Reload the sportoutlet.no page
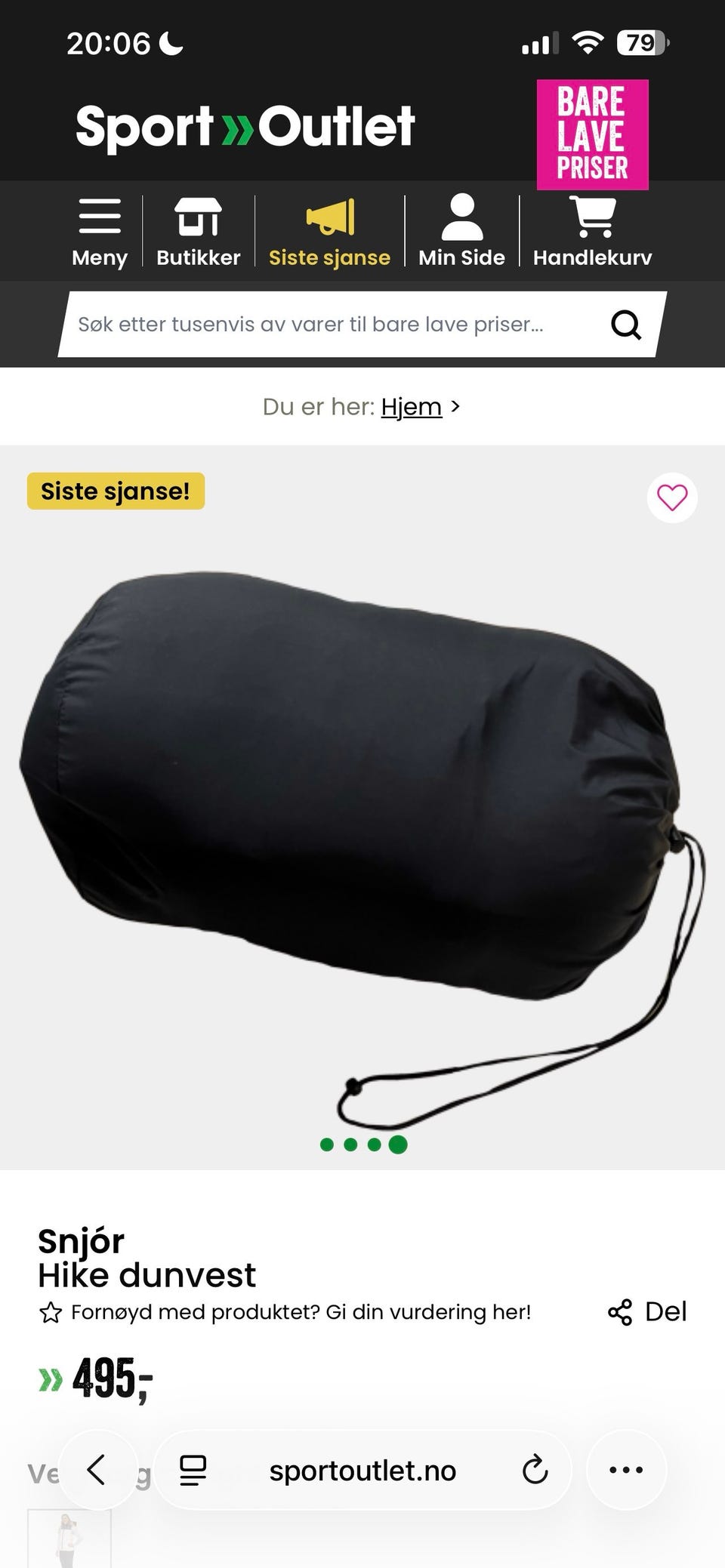 (535, 1470)
